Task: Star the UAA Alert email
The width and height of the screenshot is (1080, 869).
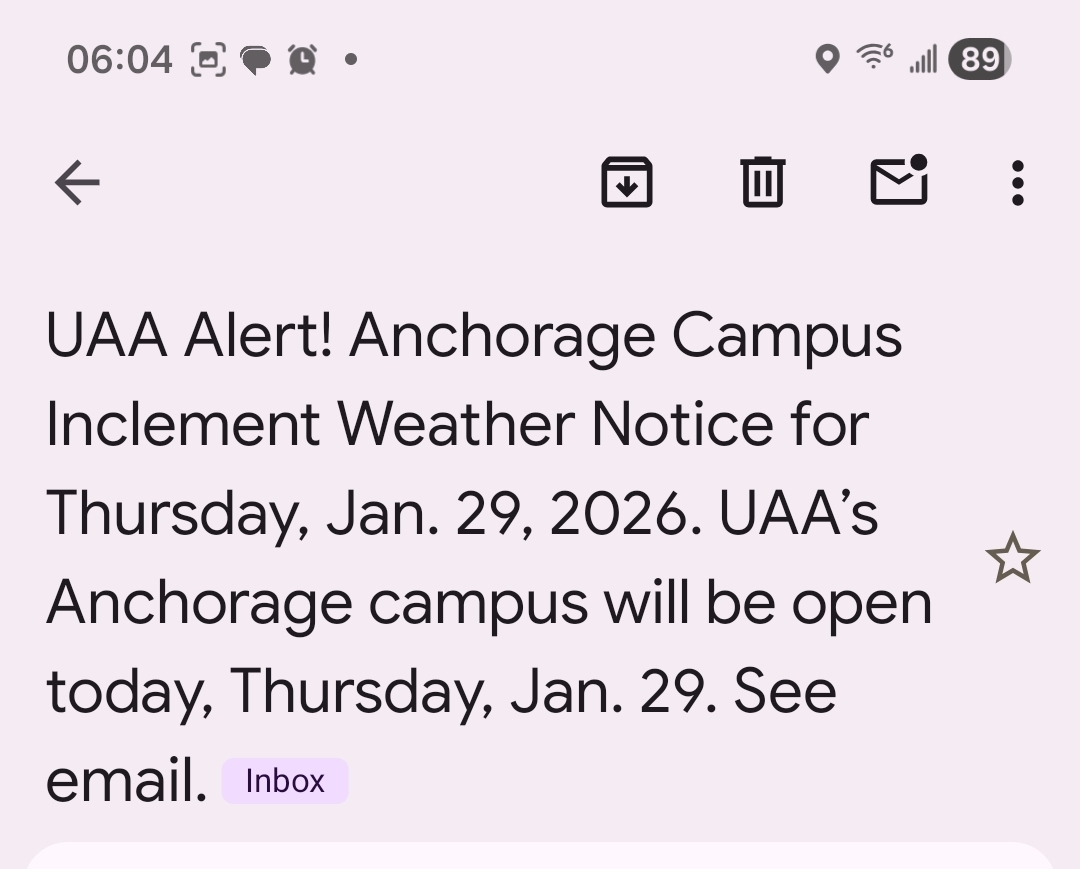Action: [1012, 558]
